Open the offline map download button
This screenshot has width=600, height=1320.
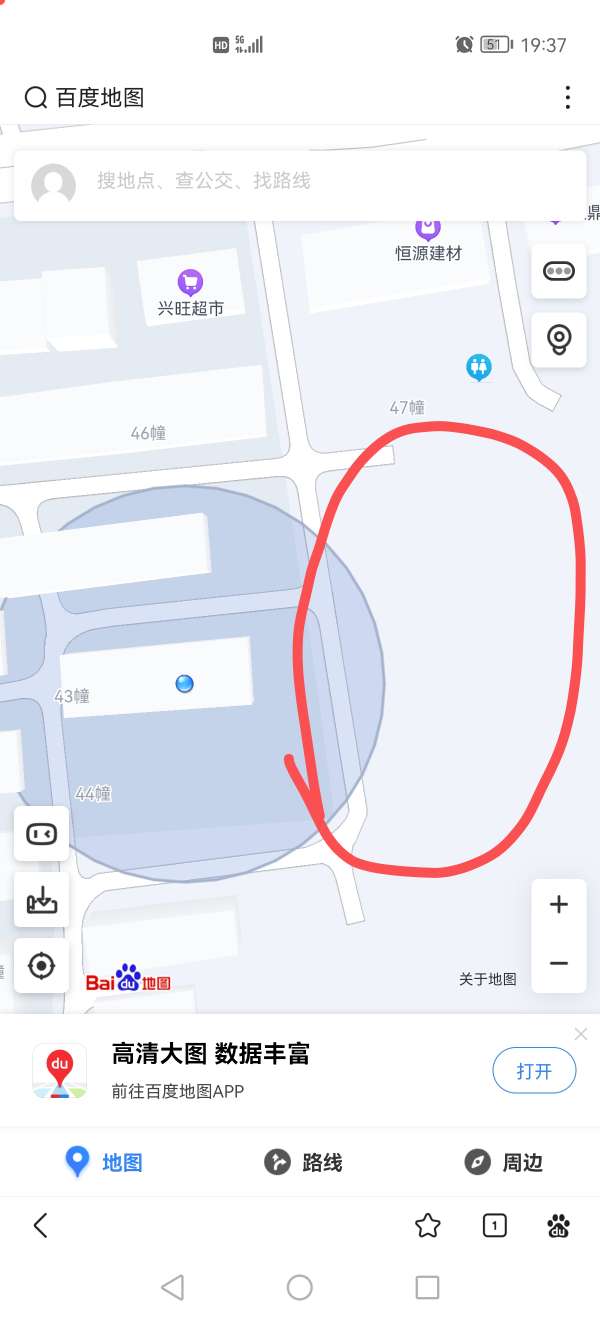[x=41, y=899]
